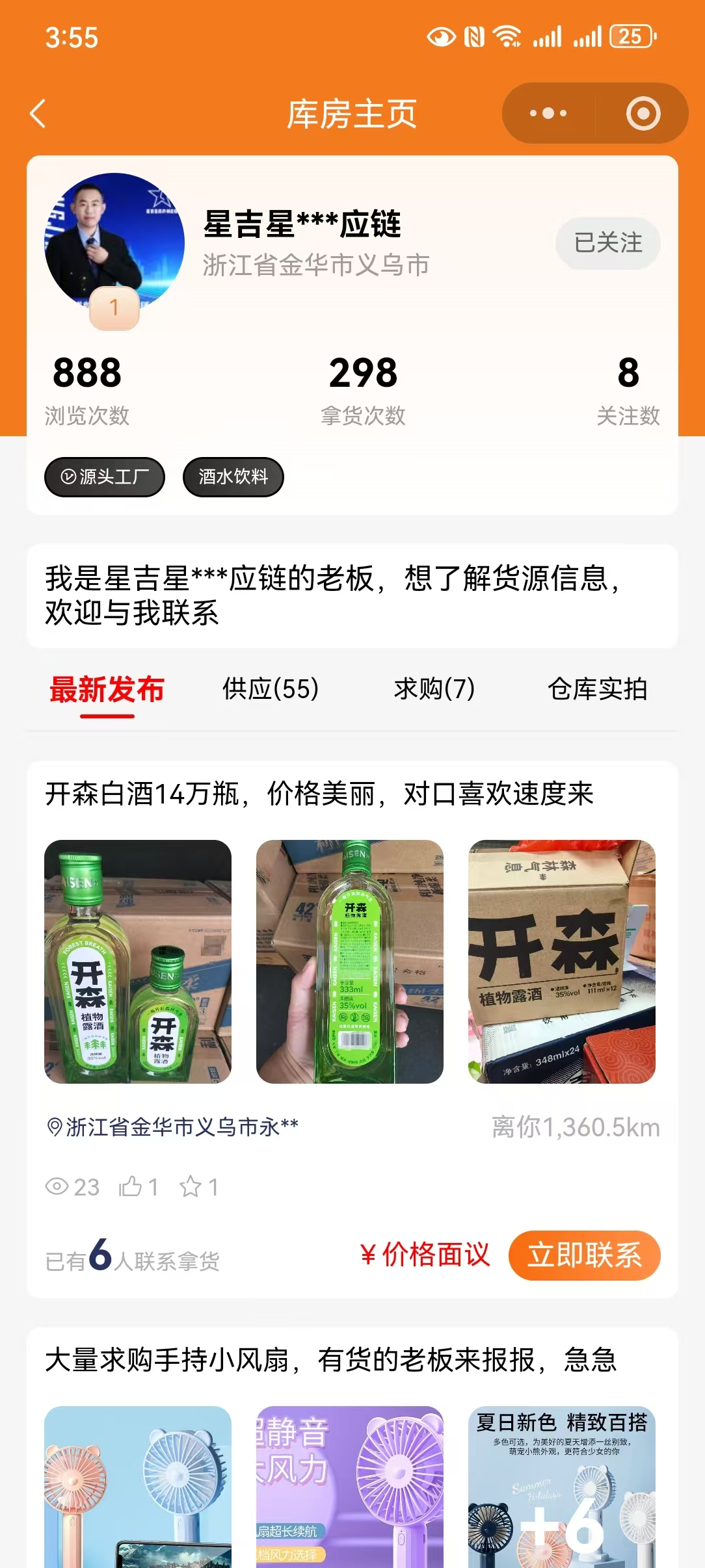The image size is (705, 1568).
Task: Tap the back arrow in the header
Action: pyautogui.click(x=37, y=113)
